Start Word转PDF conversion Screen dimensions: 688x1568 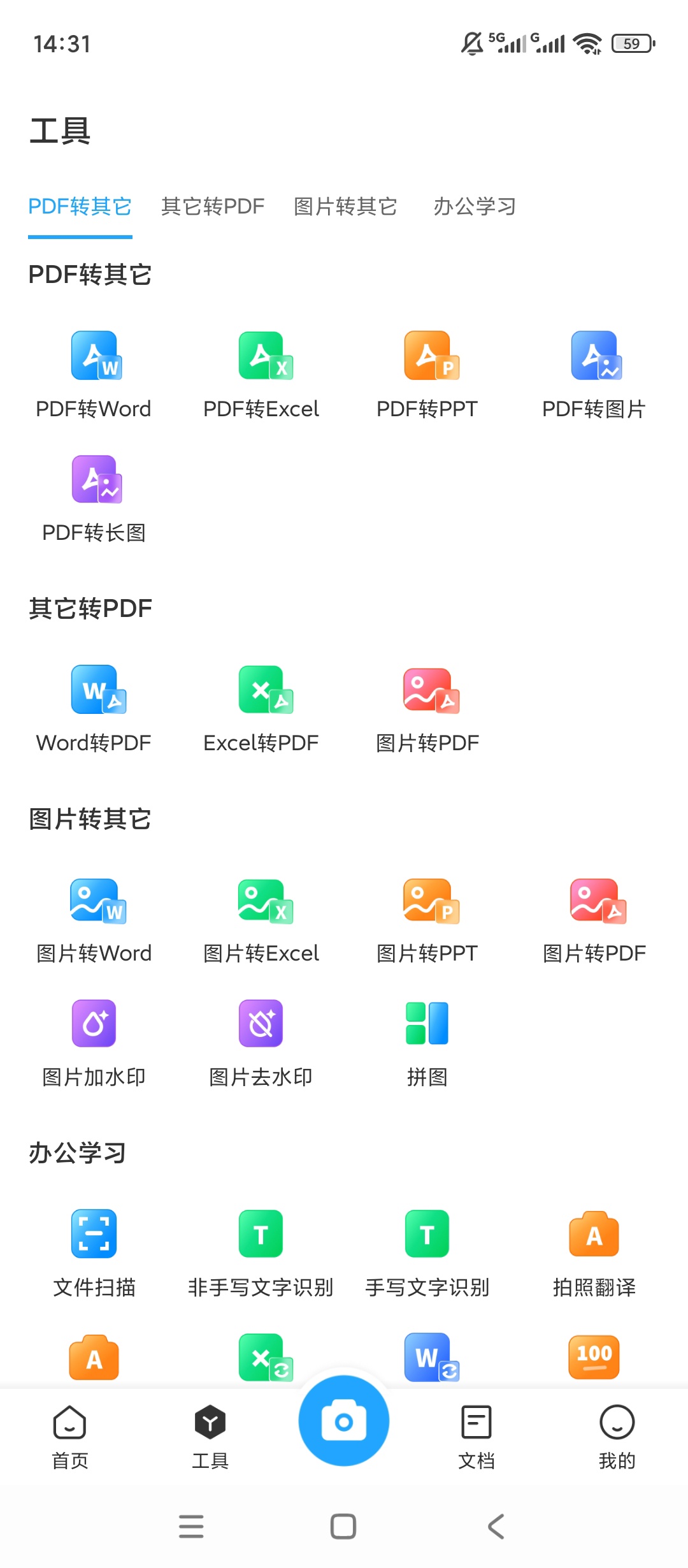point(94,709)
